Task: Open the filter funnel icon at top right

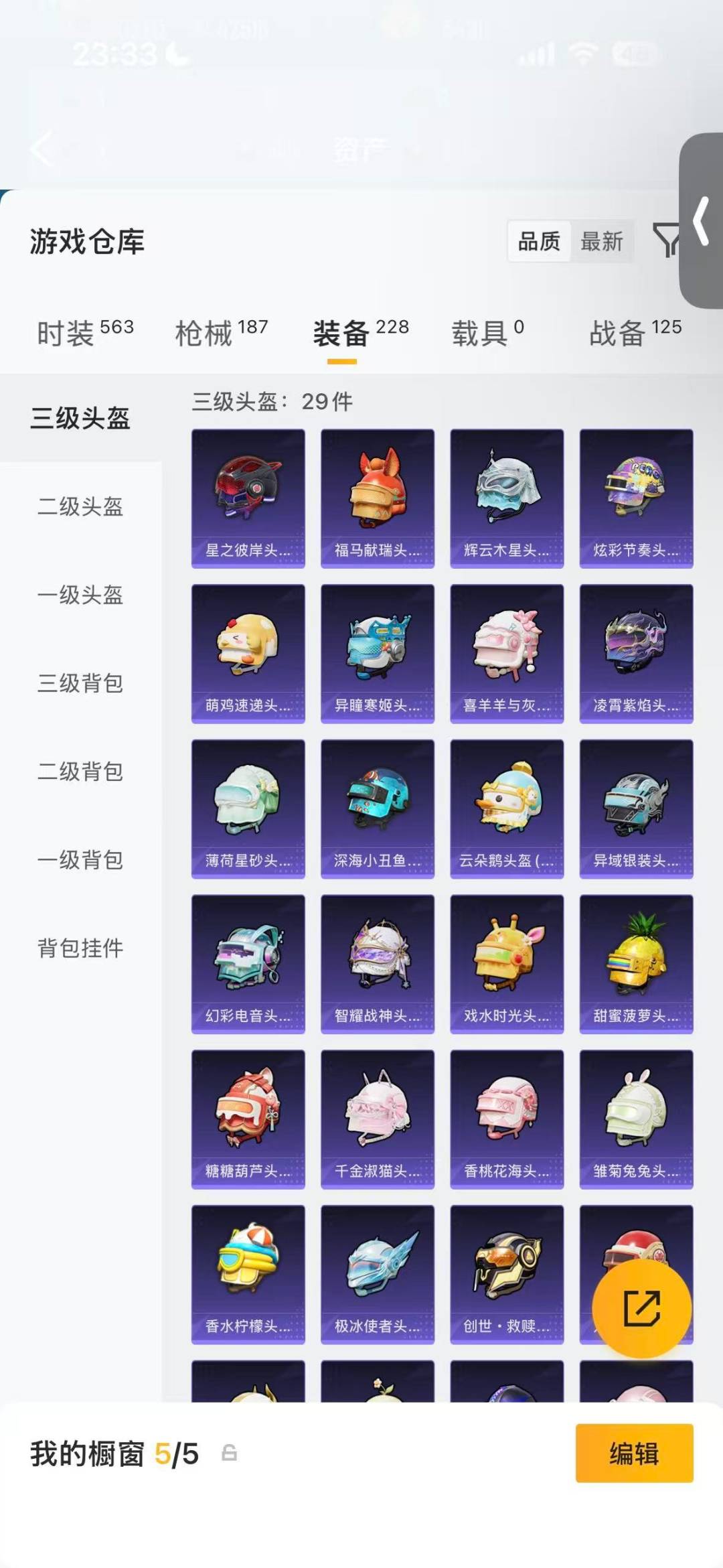Action: [x=667, y=242]
